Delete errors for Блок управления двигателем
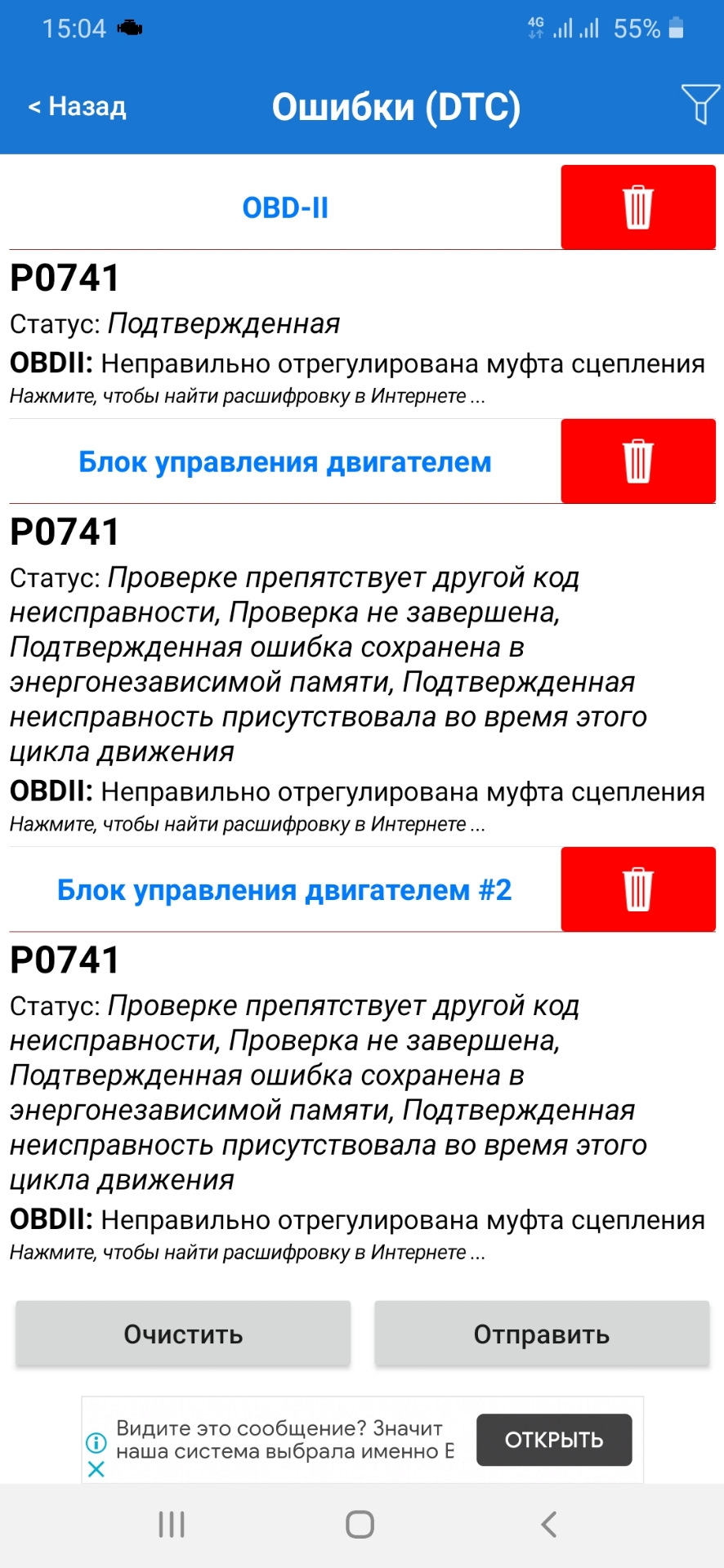The height and width of the screenshot is (1568, 724). (638, 461)
